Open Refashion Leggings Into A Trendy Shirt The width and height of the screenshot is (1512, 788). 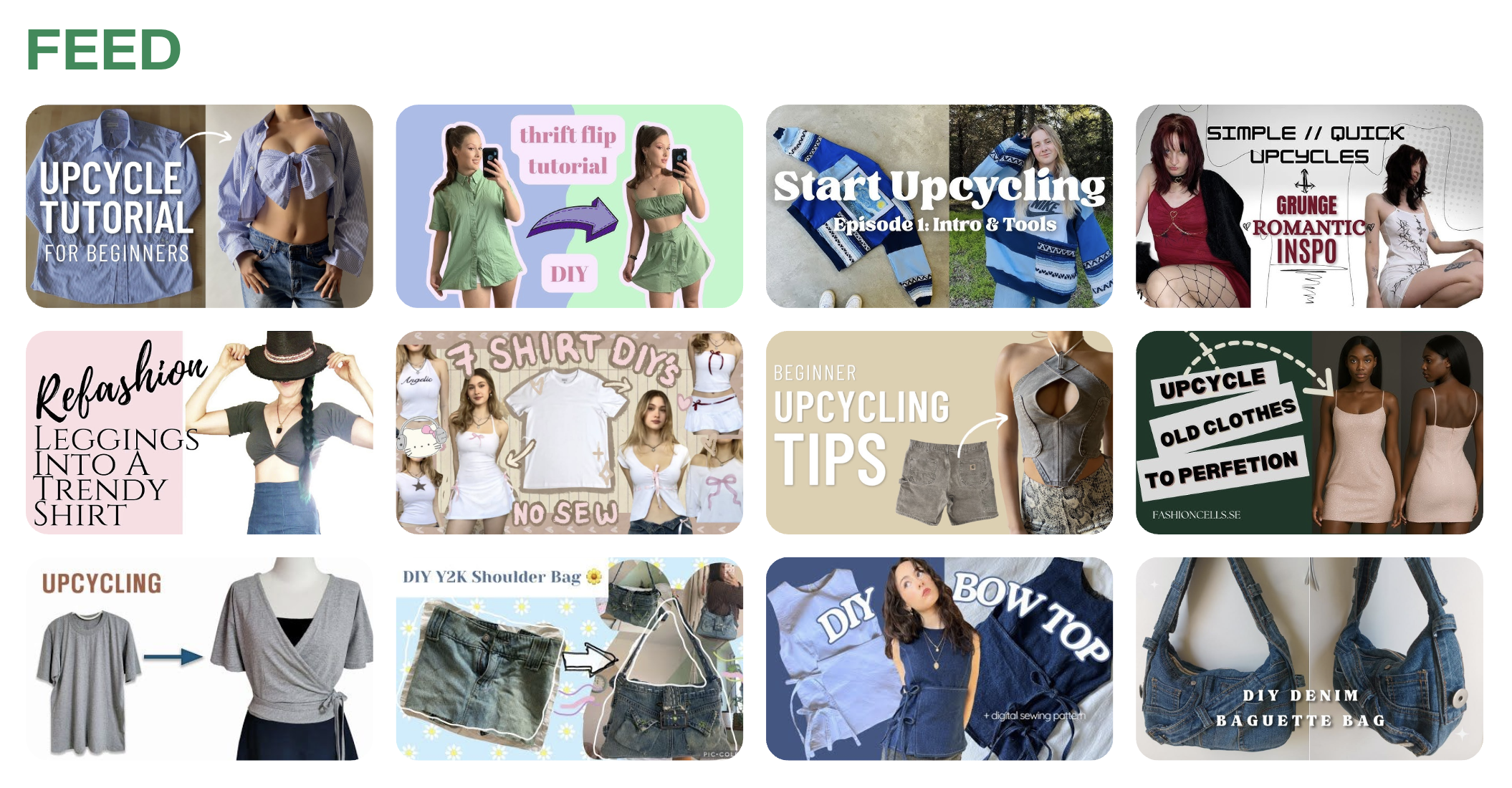199,432
